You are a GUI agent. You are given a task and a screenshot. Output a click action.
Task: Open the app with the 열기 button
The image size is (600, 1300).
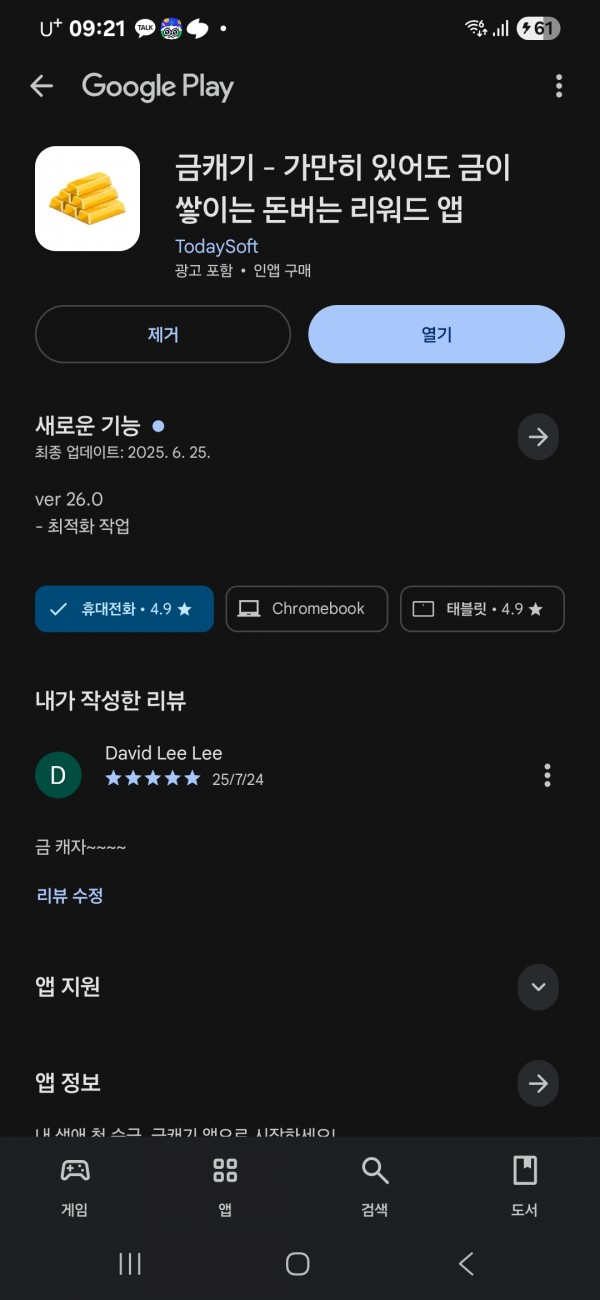[x=436, y=334]
